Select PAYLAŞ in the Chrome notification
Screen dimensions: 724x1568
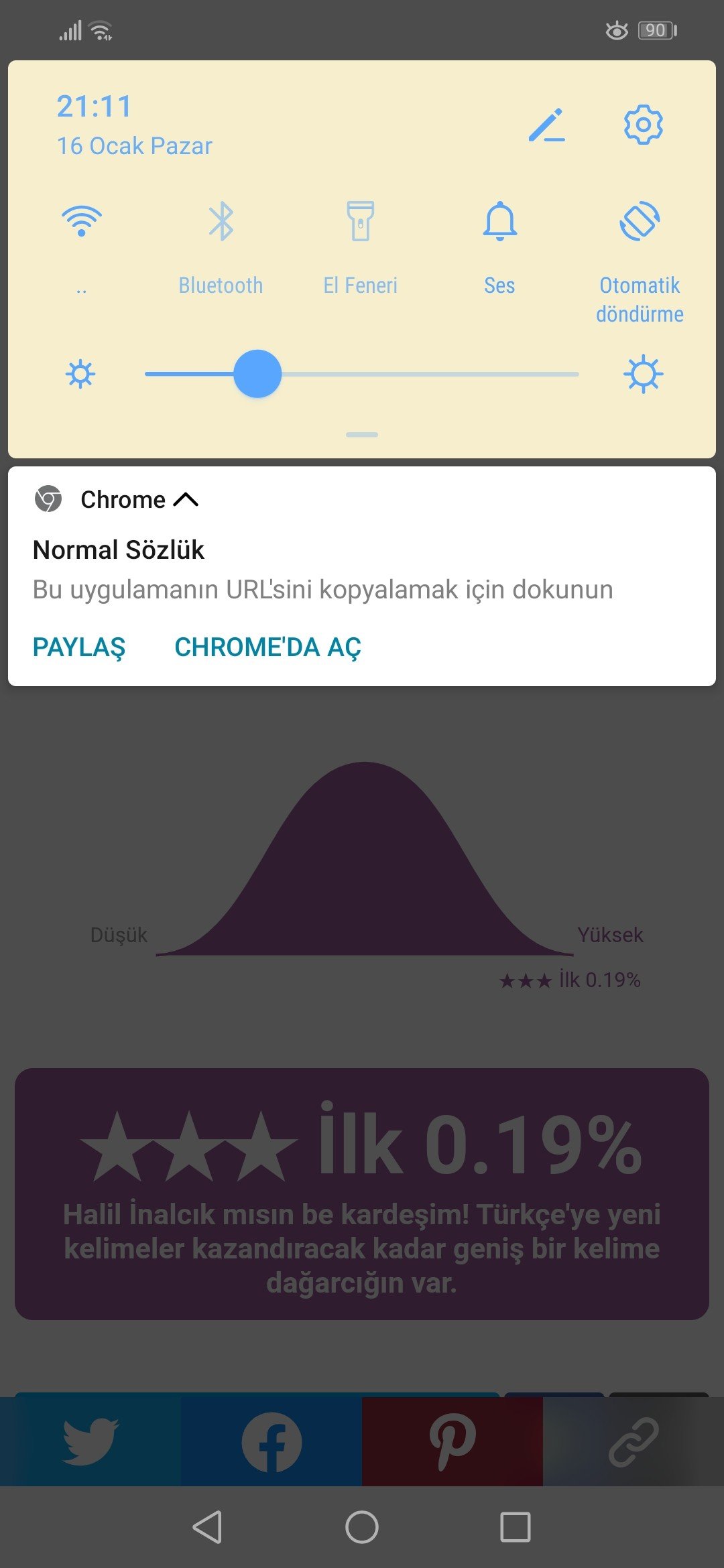(x=79, y=647)
